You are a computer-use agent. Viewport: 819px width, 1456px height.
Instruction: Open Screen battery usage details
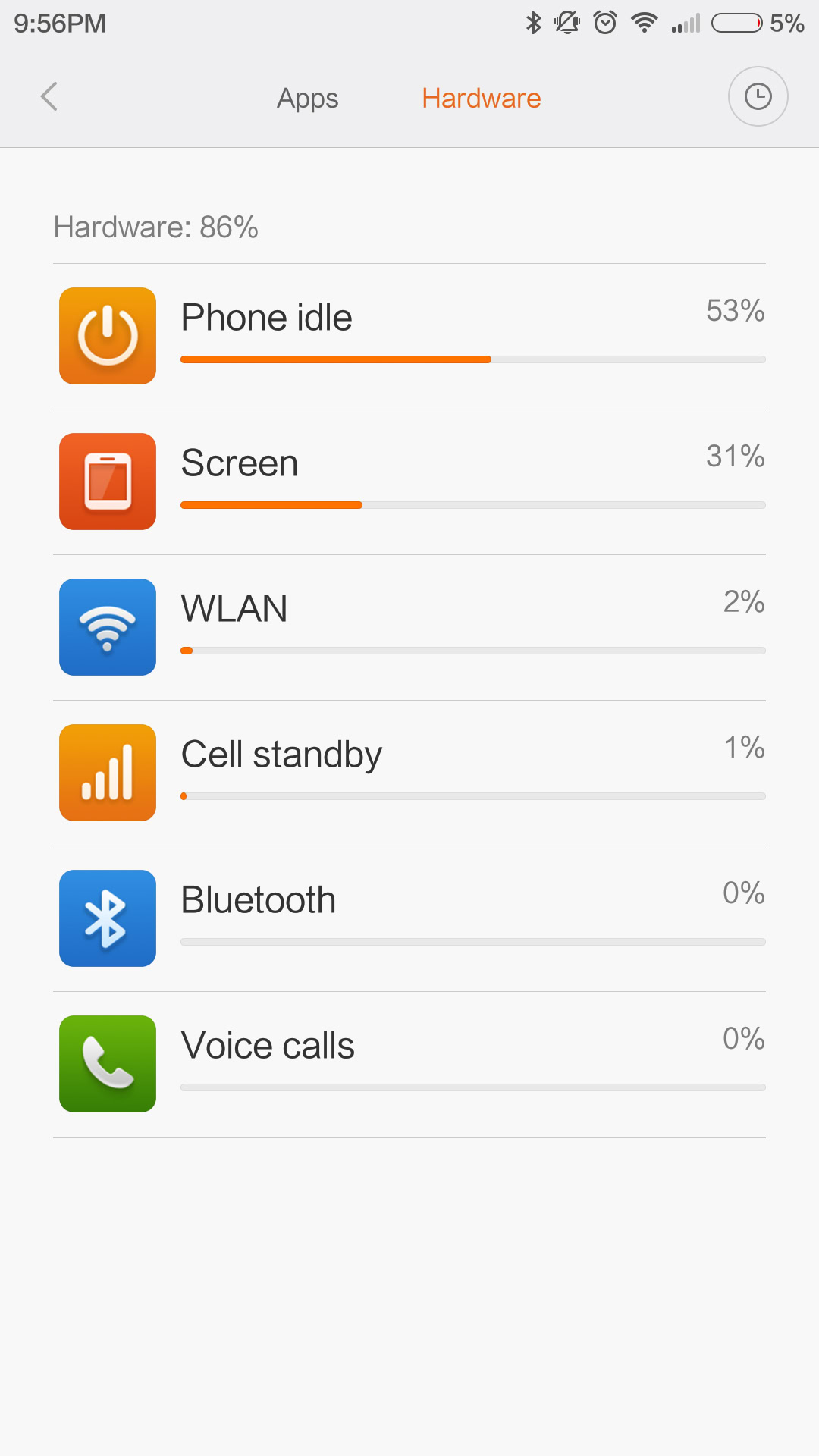pyautogui.click(x=409, y=482)
